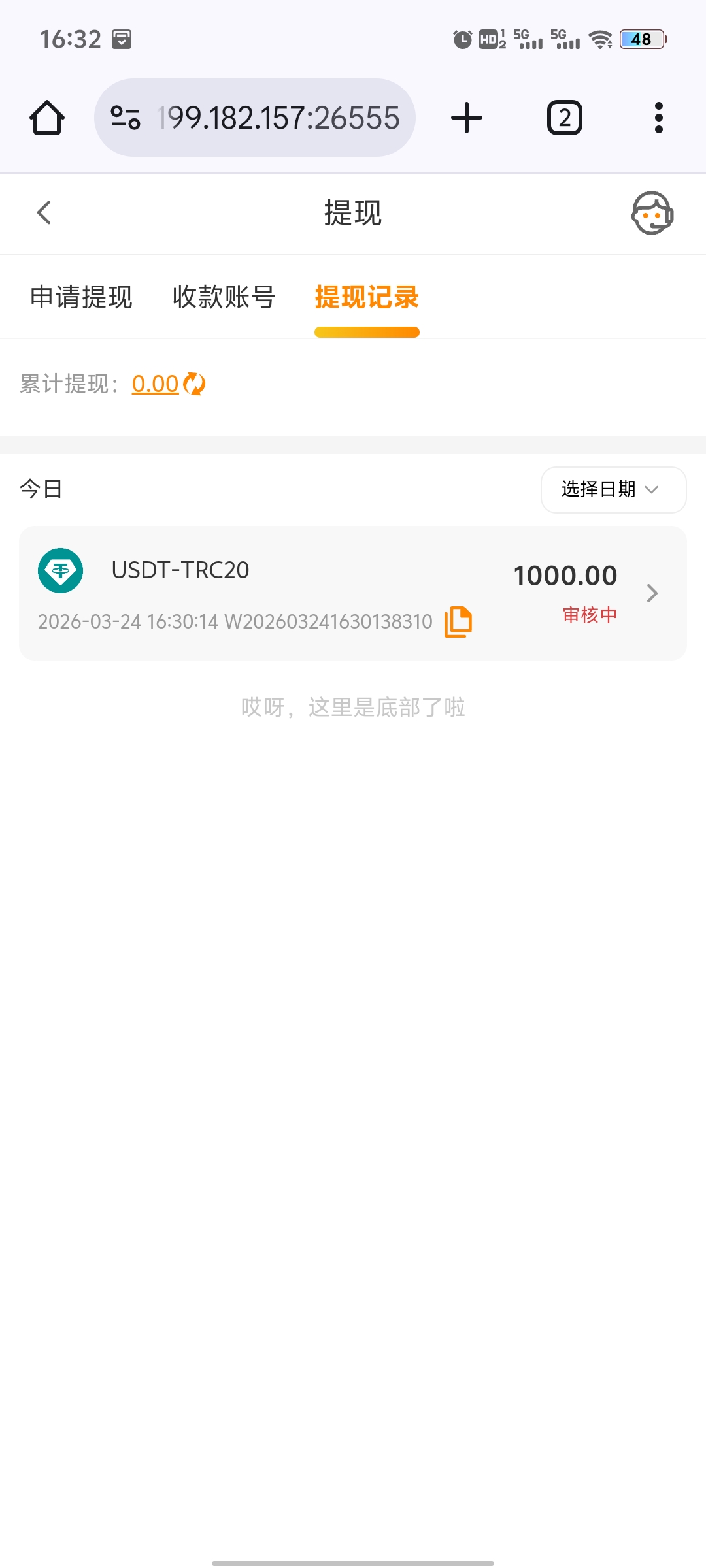Refresh the cumulative withdrawal amount

pyautogui.click(x=193, y=384)
